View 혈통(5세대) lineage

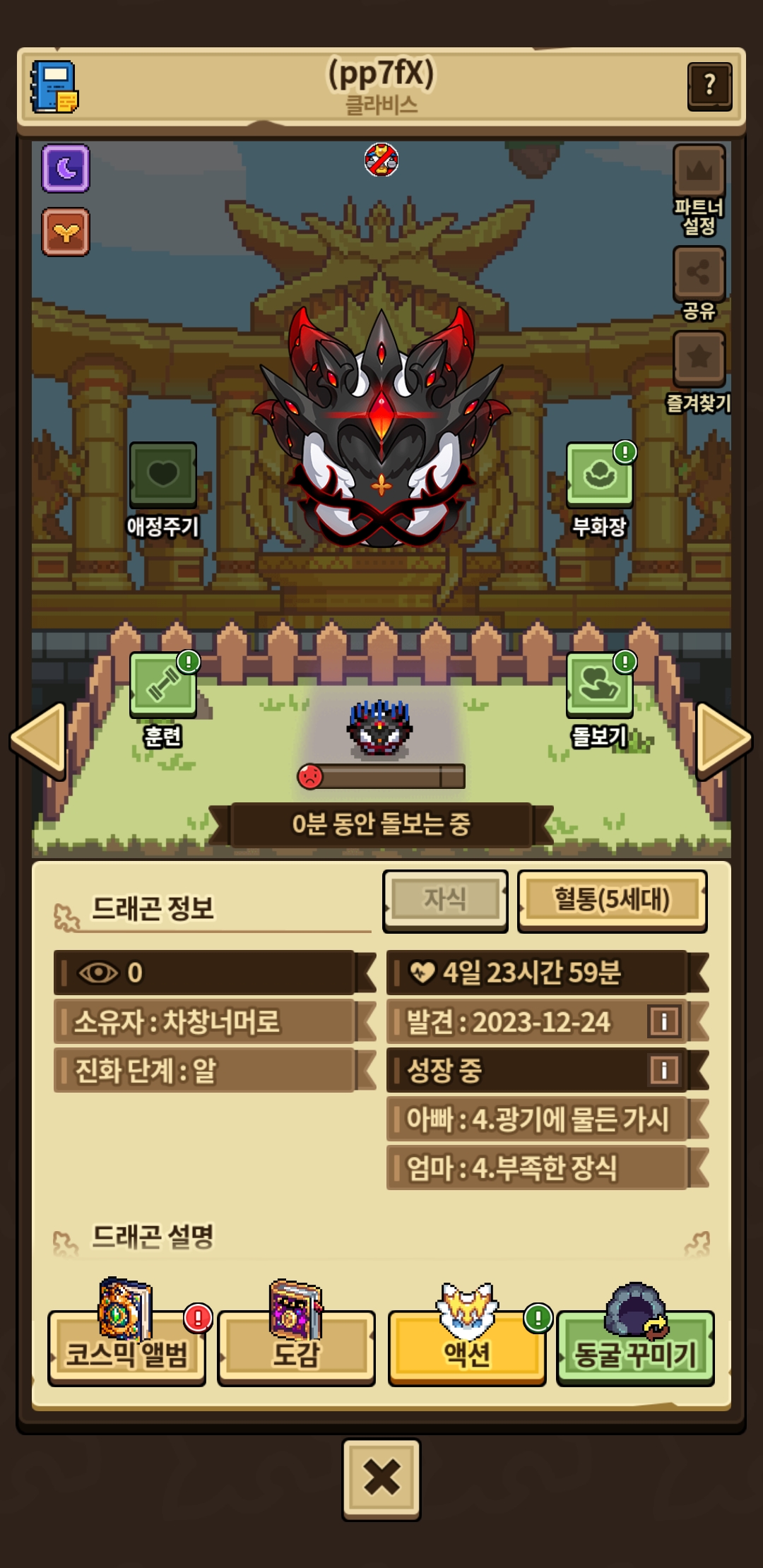(x=612, y=900)
